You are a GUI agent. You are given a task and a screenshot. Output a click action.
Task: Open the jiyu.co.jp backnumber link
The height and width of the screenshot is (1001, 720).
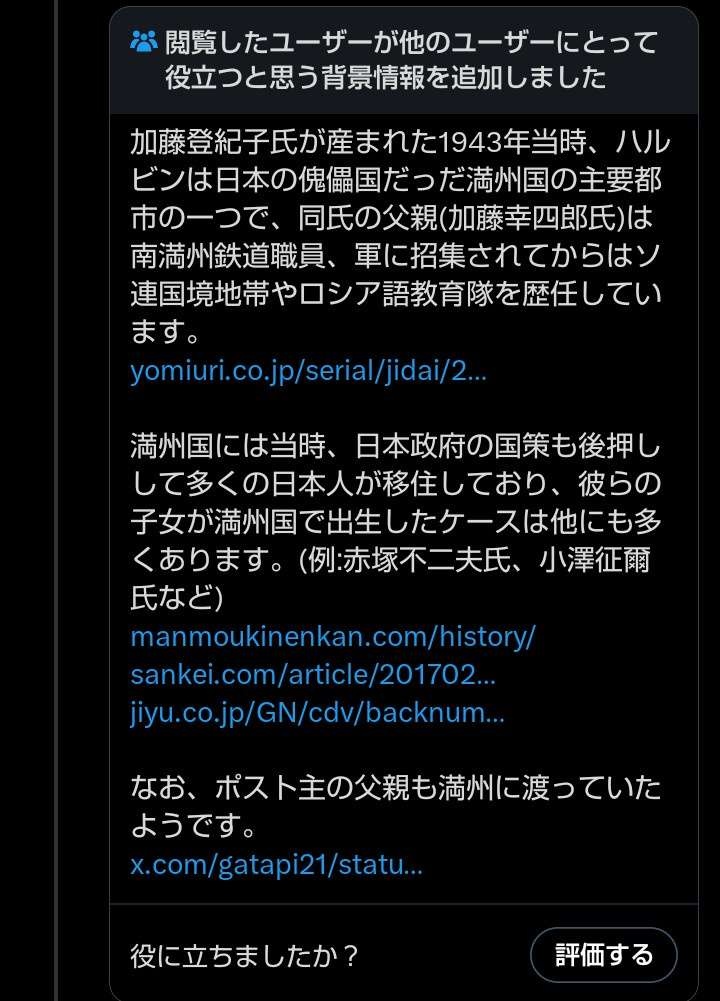click(x=317, y=713)
